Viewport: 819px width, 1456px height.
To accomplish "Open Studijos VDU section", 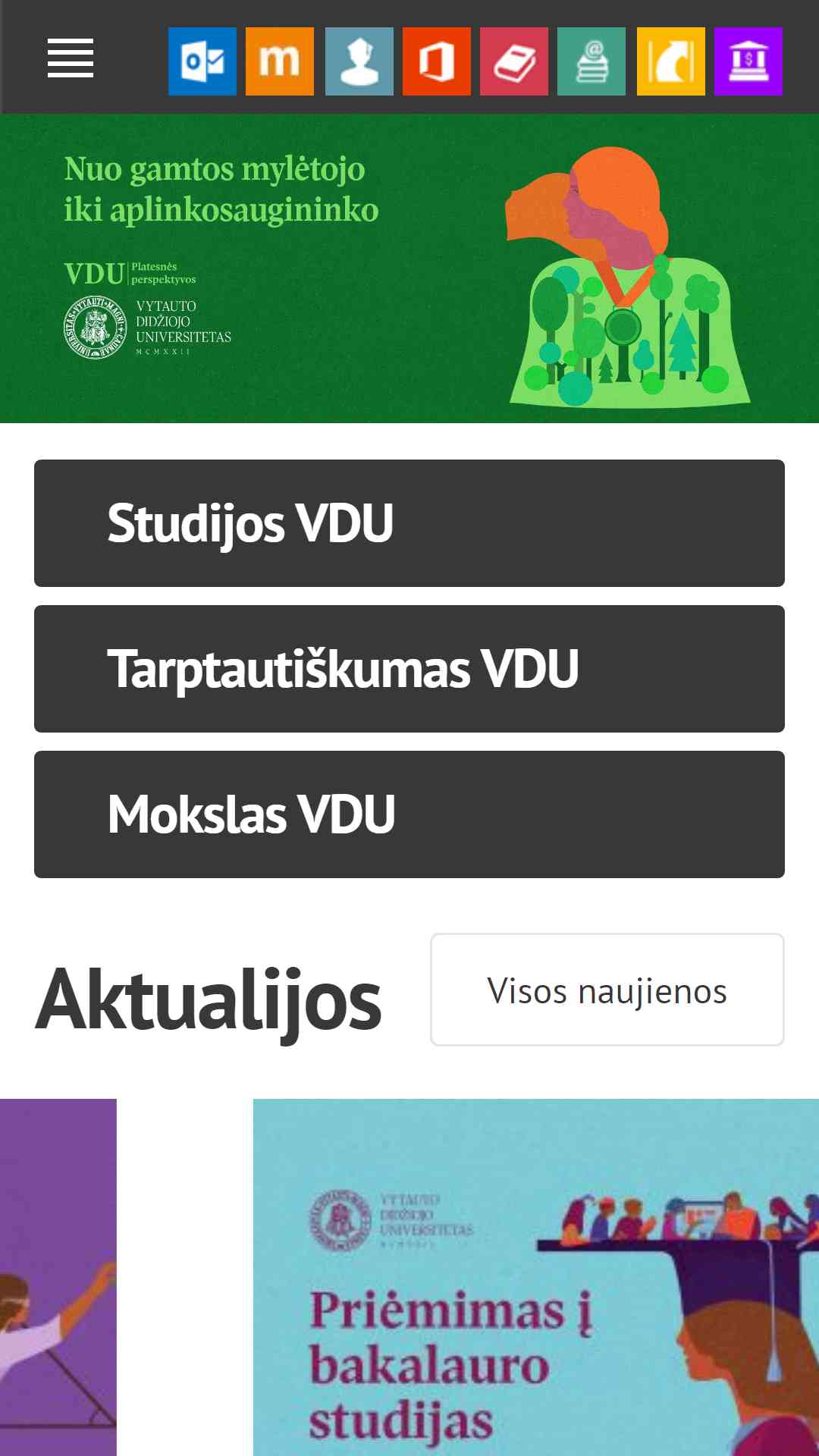I will (409, 523).
